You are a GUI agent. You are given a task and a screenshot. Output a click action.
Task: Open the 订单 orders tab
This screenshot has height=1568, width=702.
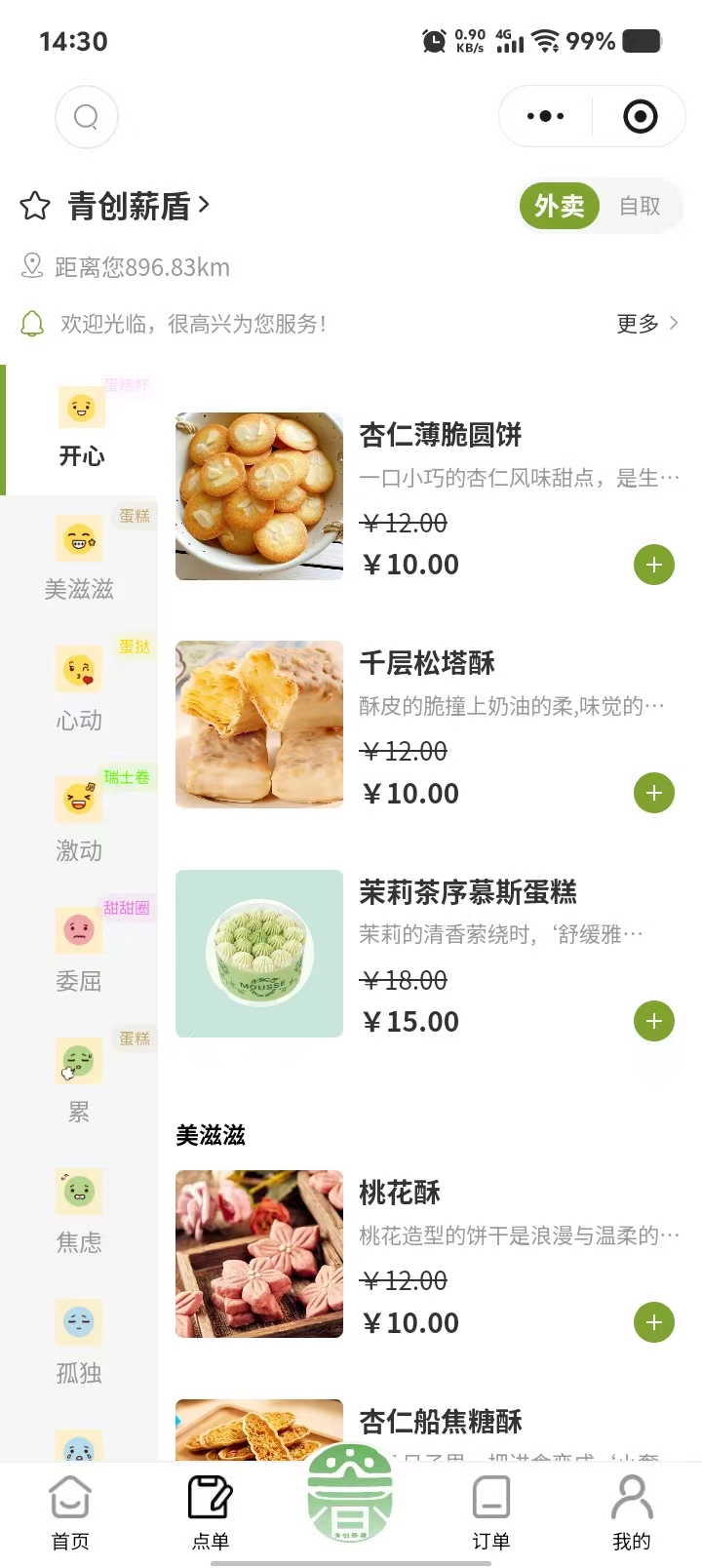coord(490,1512)
